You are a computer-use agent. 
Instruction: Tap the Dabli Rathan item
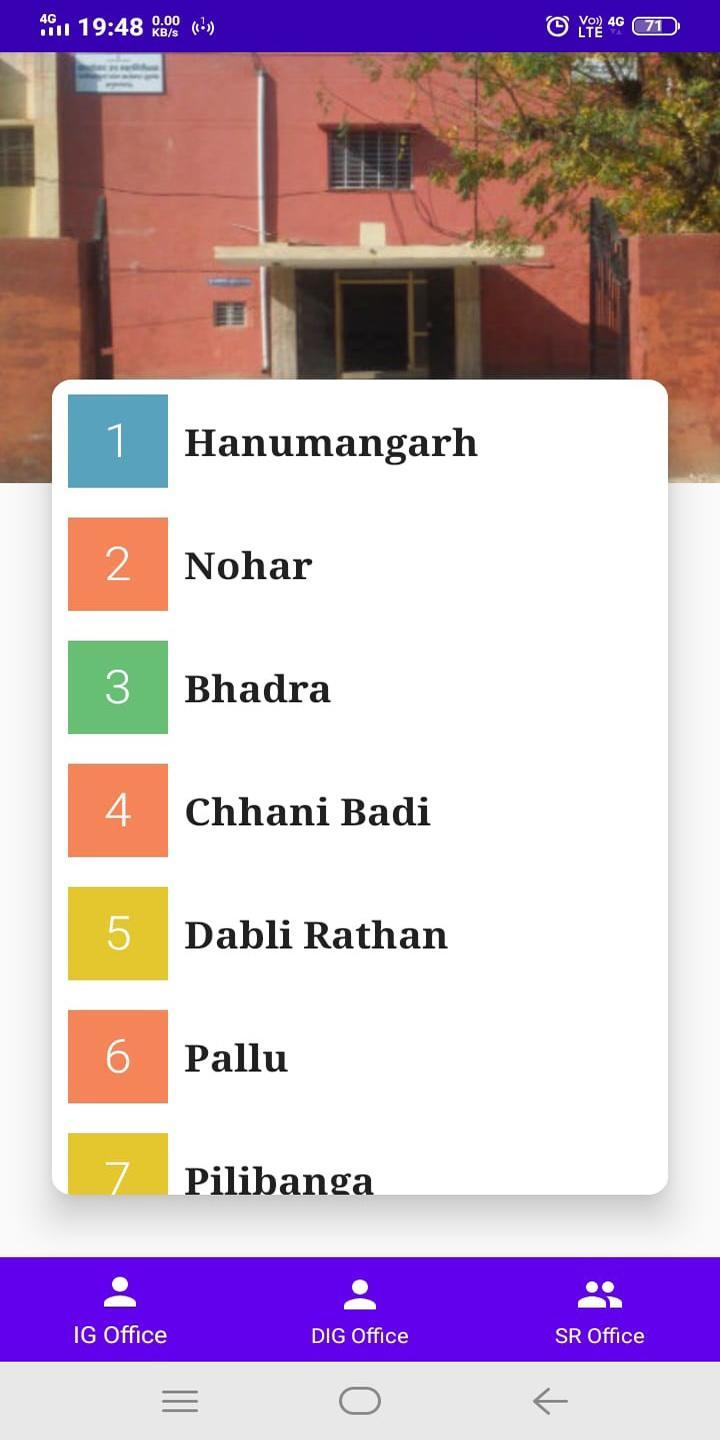(x=316, y=934)
